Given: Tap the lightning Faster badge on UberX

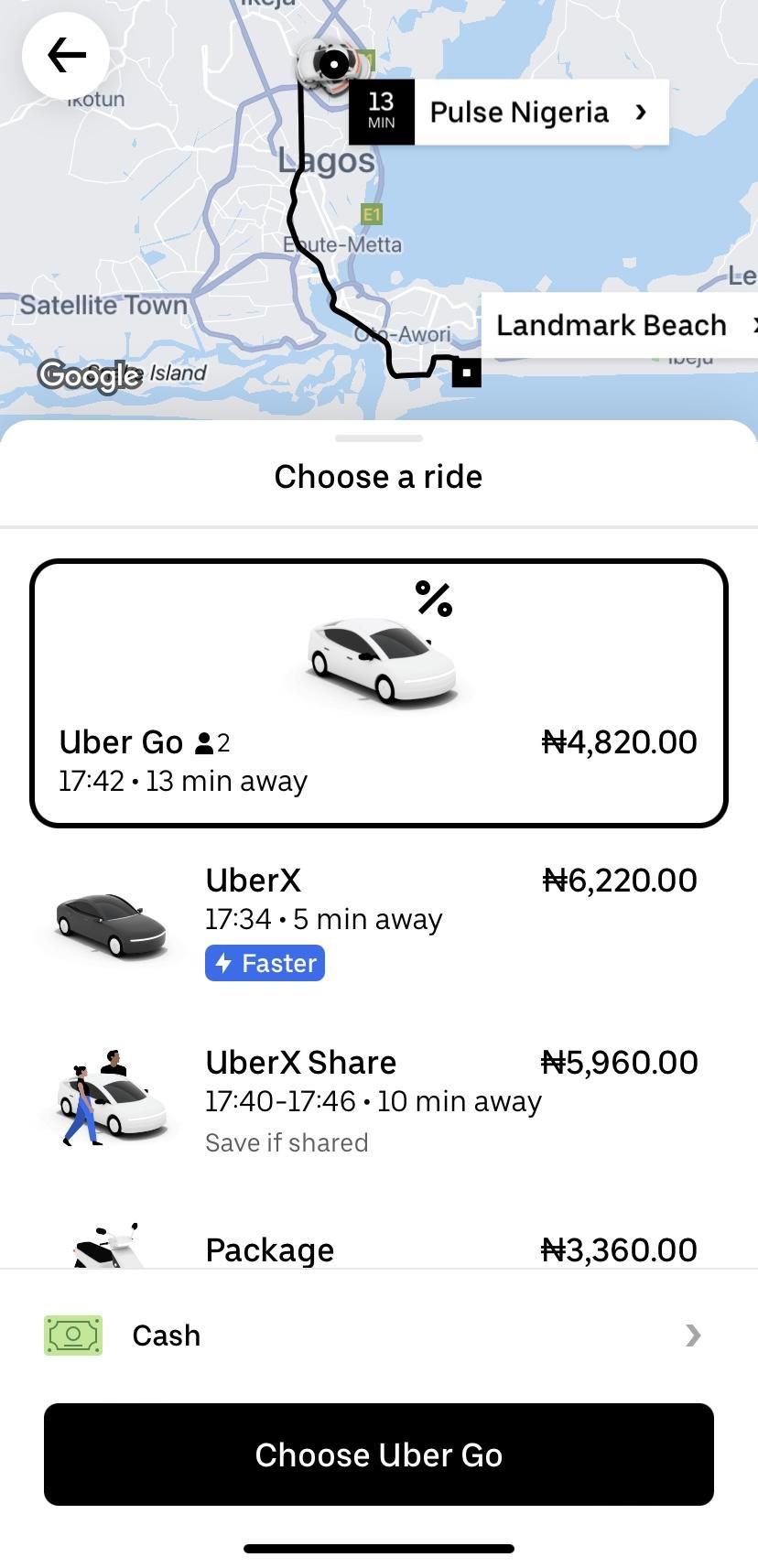Looking at the screenshot, I should tap(264, 962).
